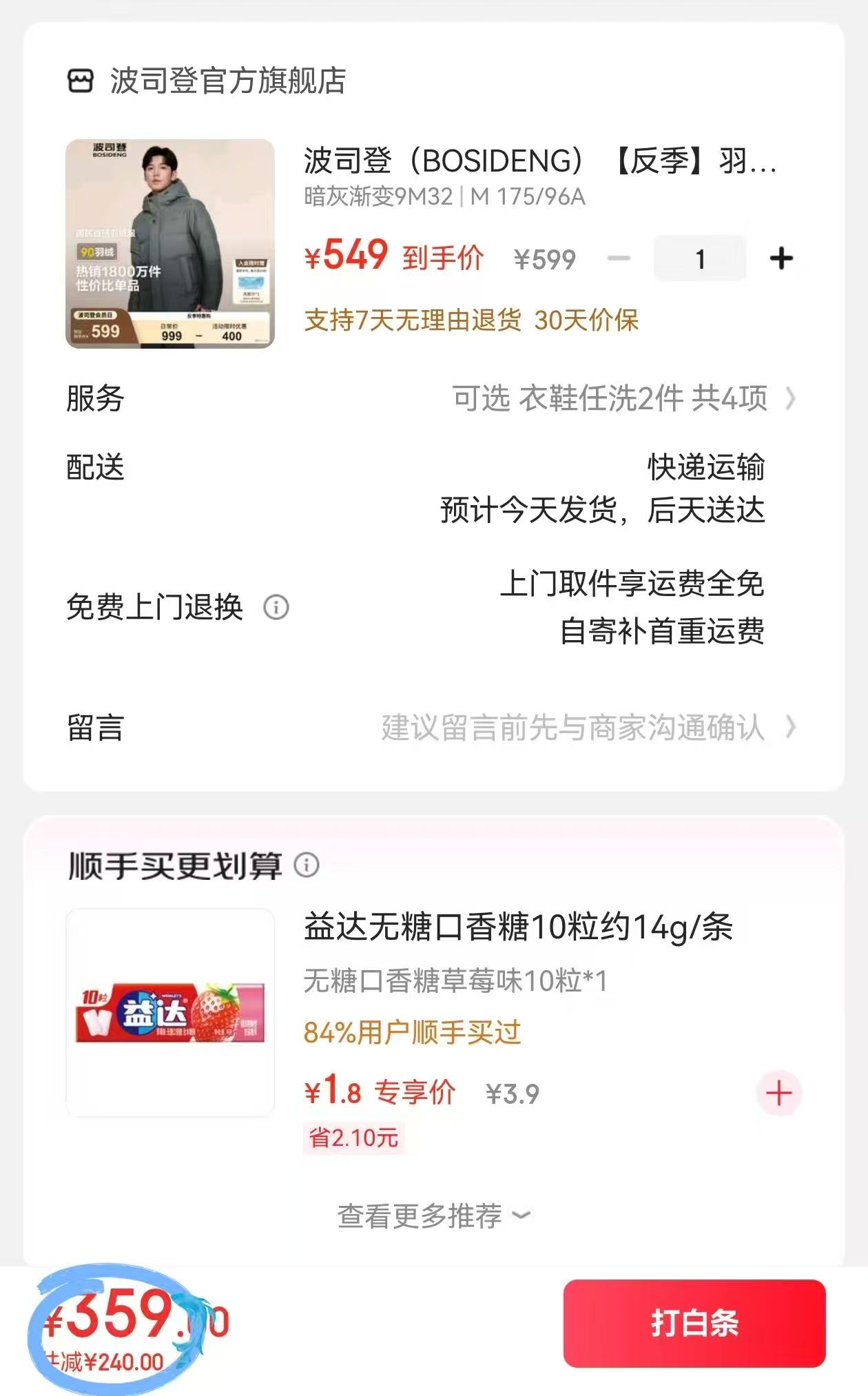Decrease item quantity with minus icon
Image resolution: width=868 pixels, height=1396 pixels.
pos(619,258)
